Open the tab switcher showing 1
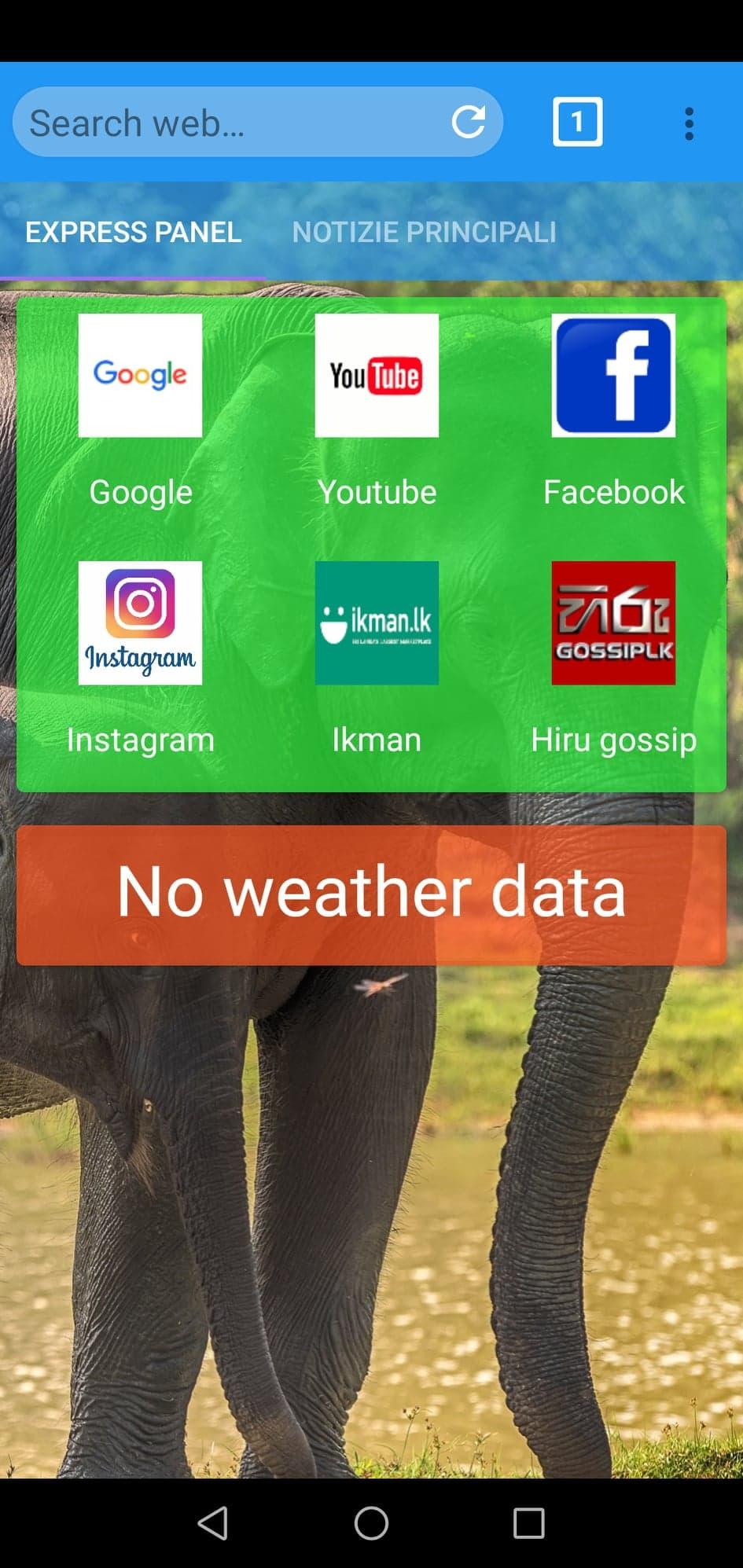Image resolution: width=743 pixels, height=1568 pixels. [x=577, y=122]
